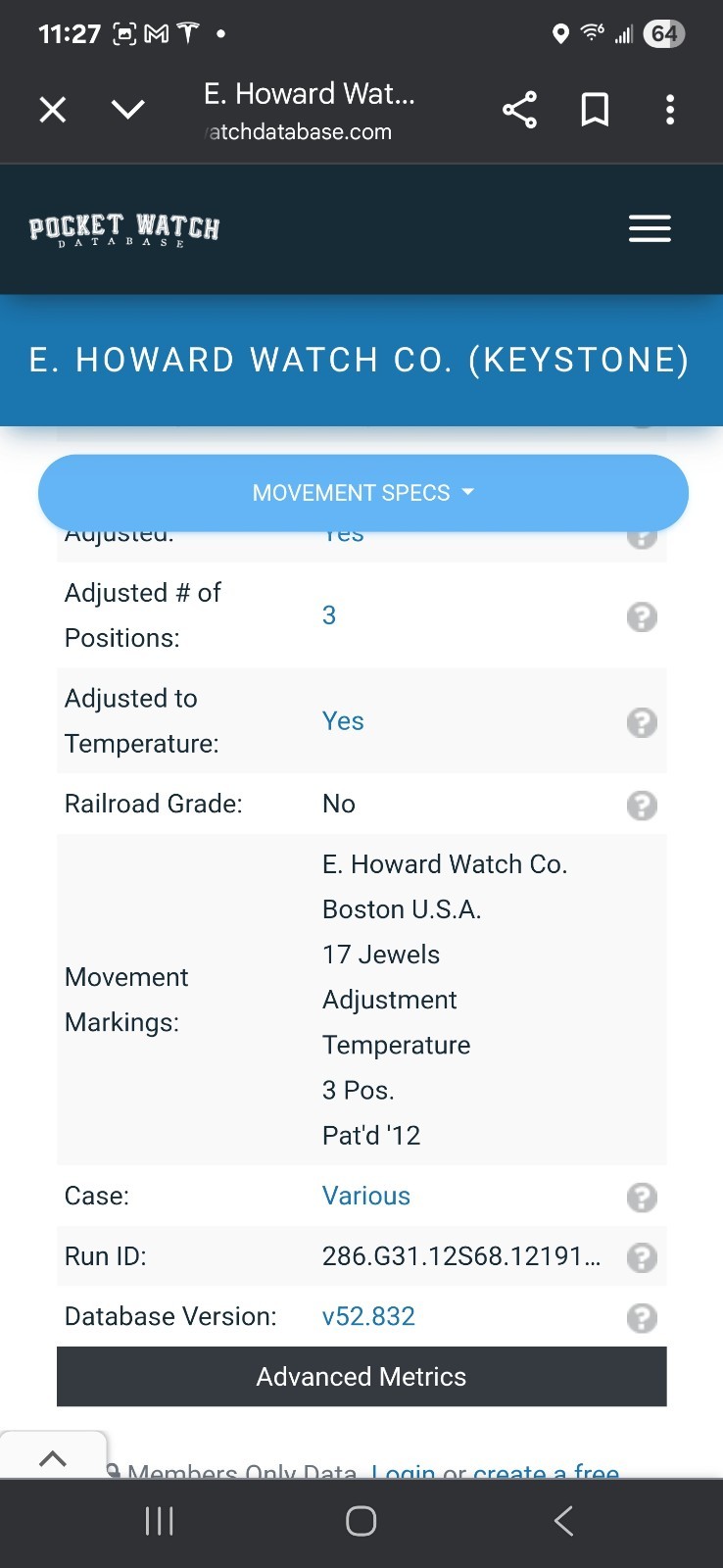Minimize the custom tab with down chevron
723x1568 pixels.
coord(128,110)
